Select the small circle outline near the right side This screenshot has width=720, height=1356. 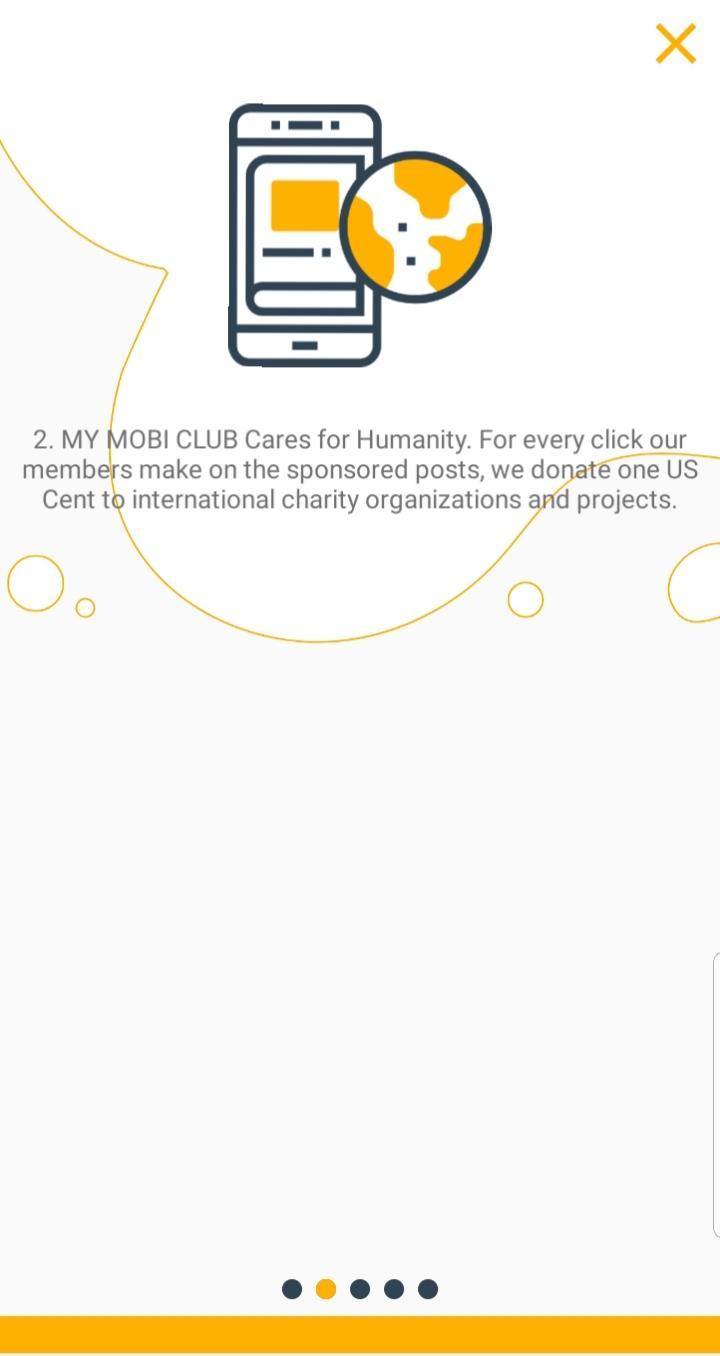(525, 599)
